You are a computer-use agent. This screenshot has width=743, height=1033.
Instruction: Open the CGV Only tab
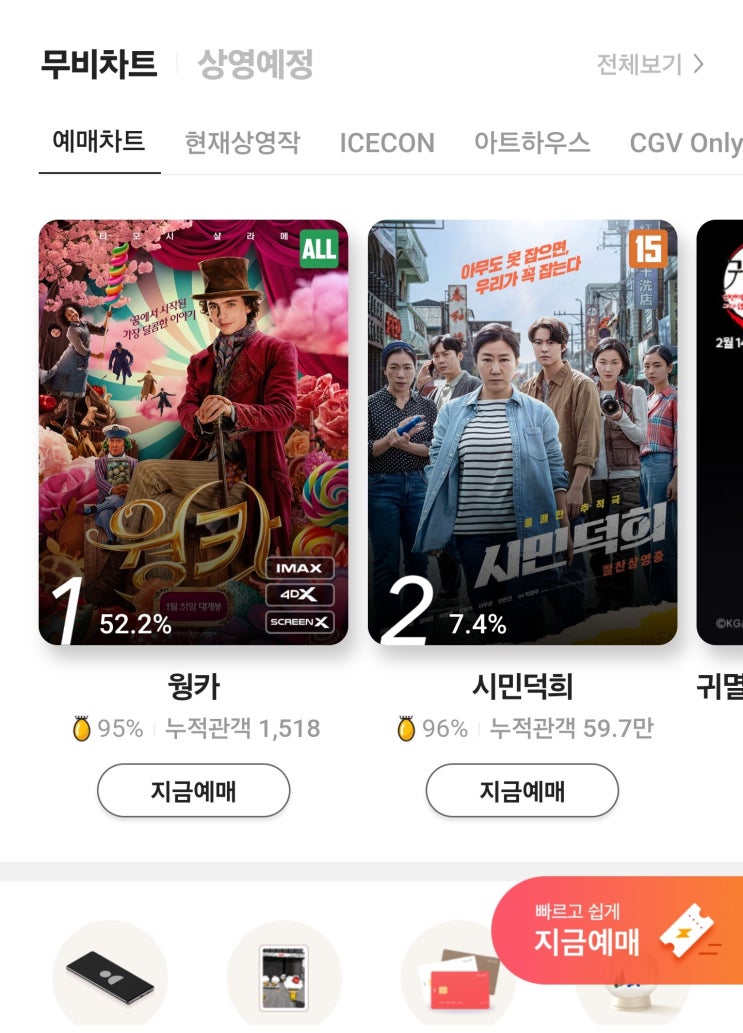tap(686, 143)
